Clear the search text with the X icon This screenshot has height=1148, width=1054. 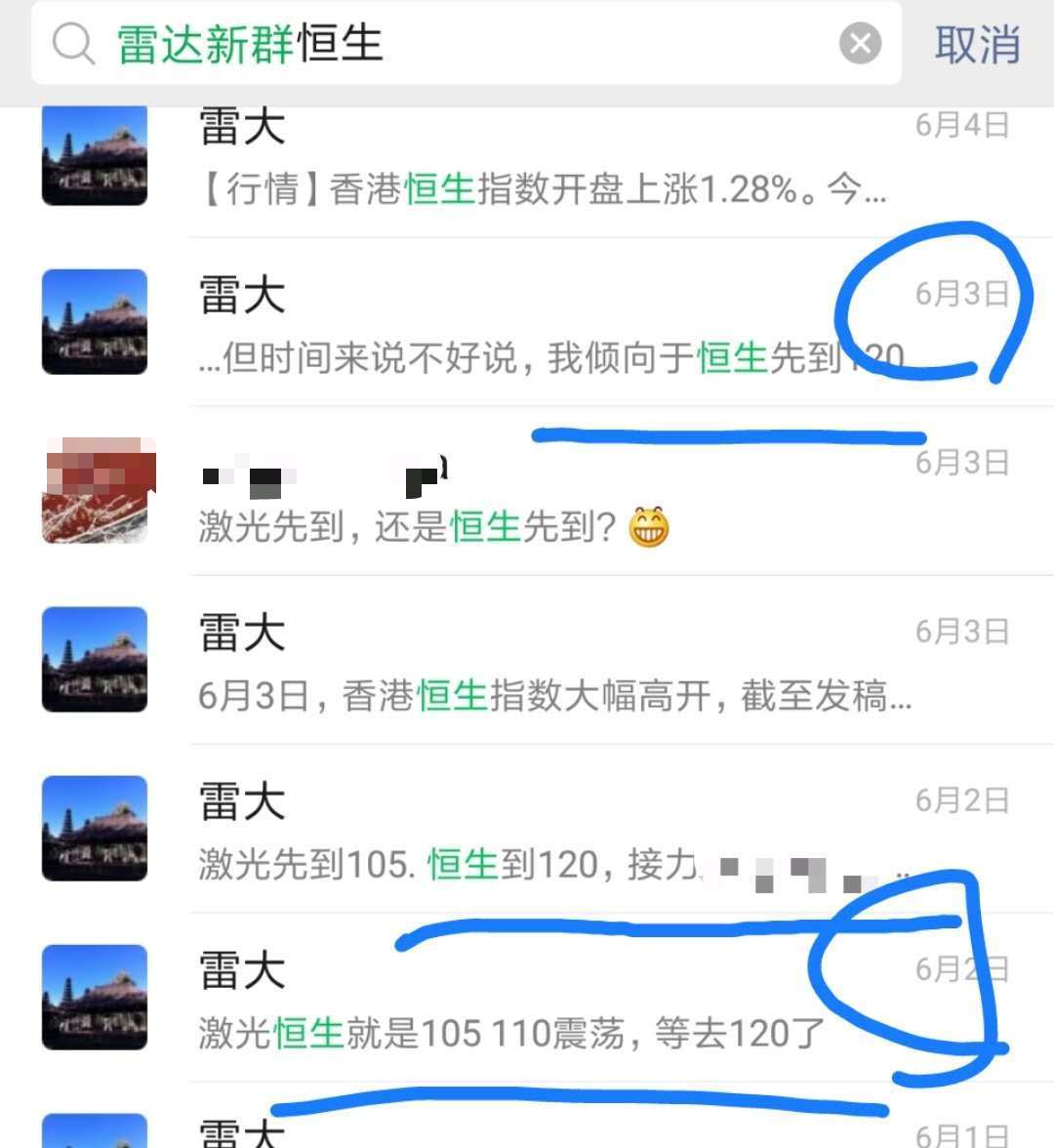860,44
